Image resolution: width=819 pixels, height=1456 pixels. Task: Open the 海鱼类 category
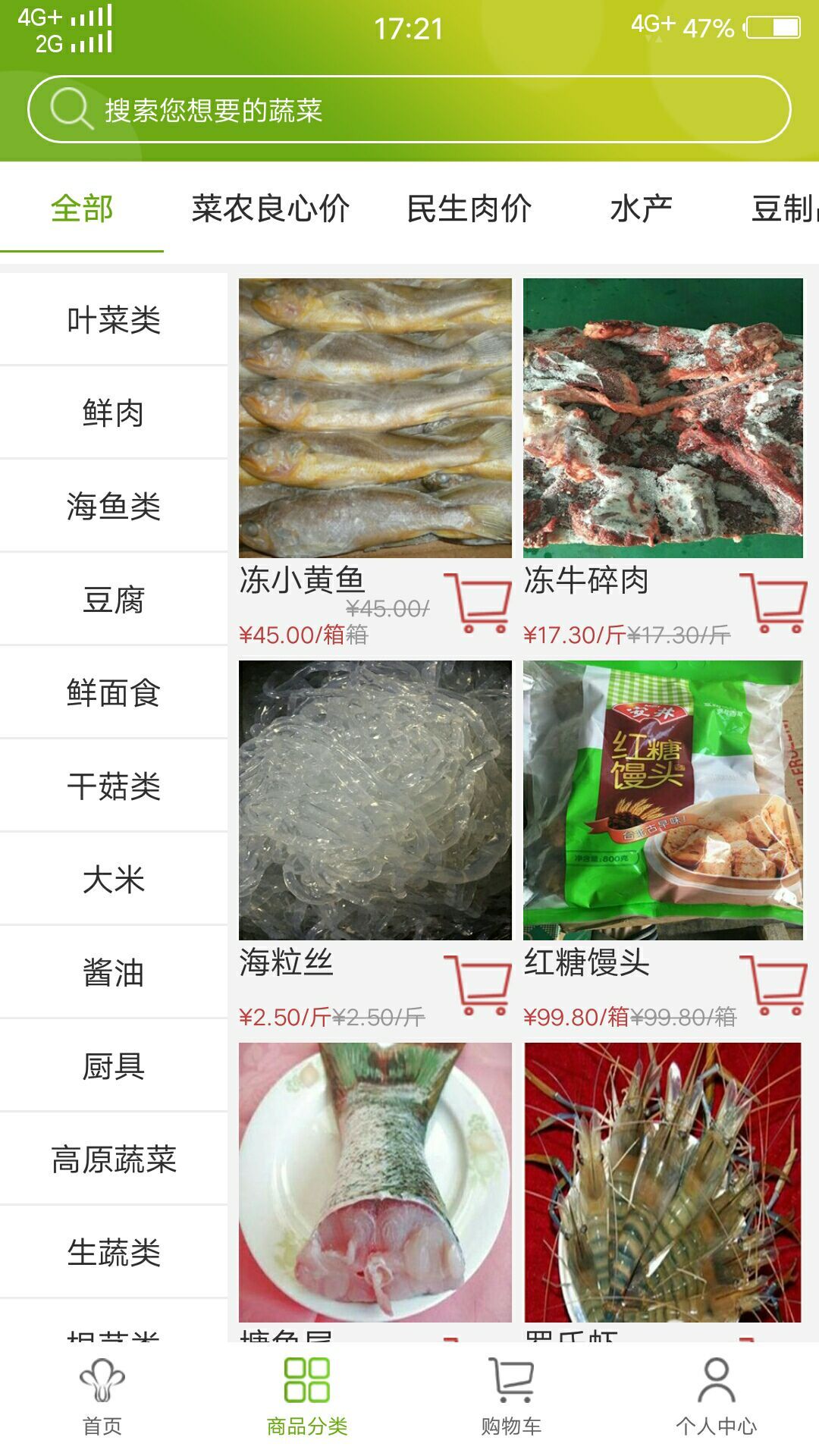click(x=114, y=507)
